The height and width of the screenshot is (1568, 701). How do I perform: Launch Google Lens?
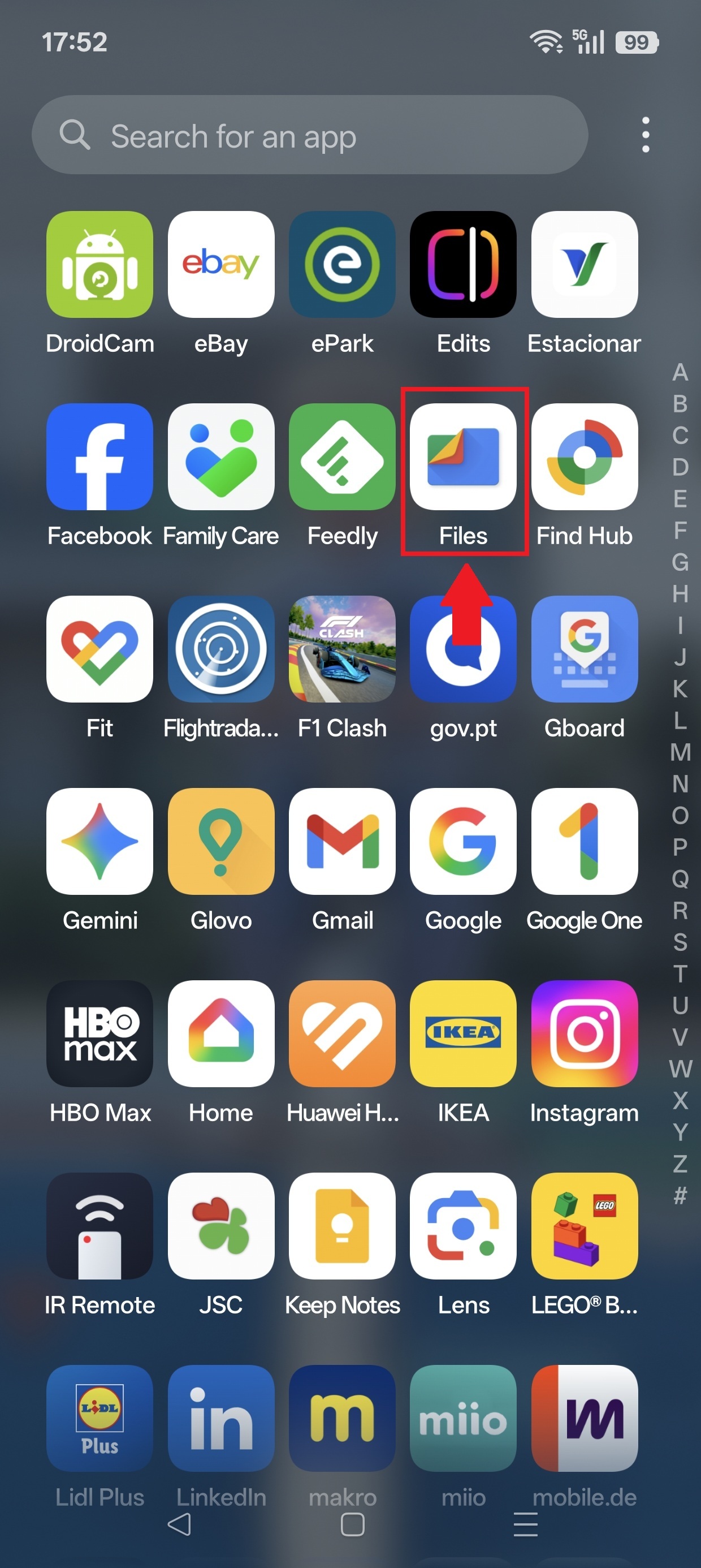463,1226
